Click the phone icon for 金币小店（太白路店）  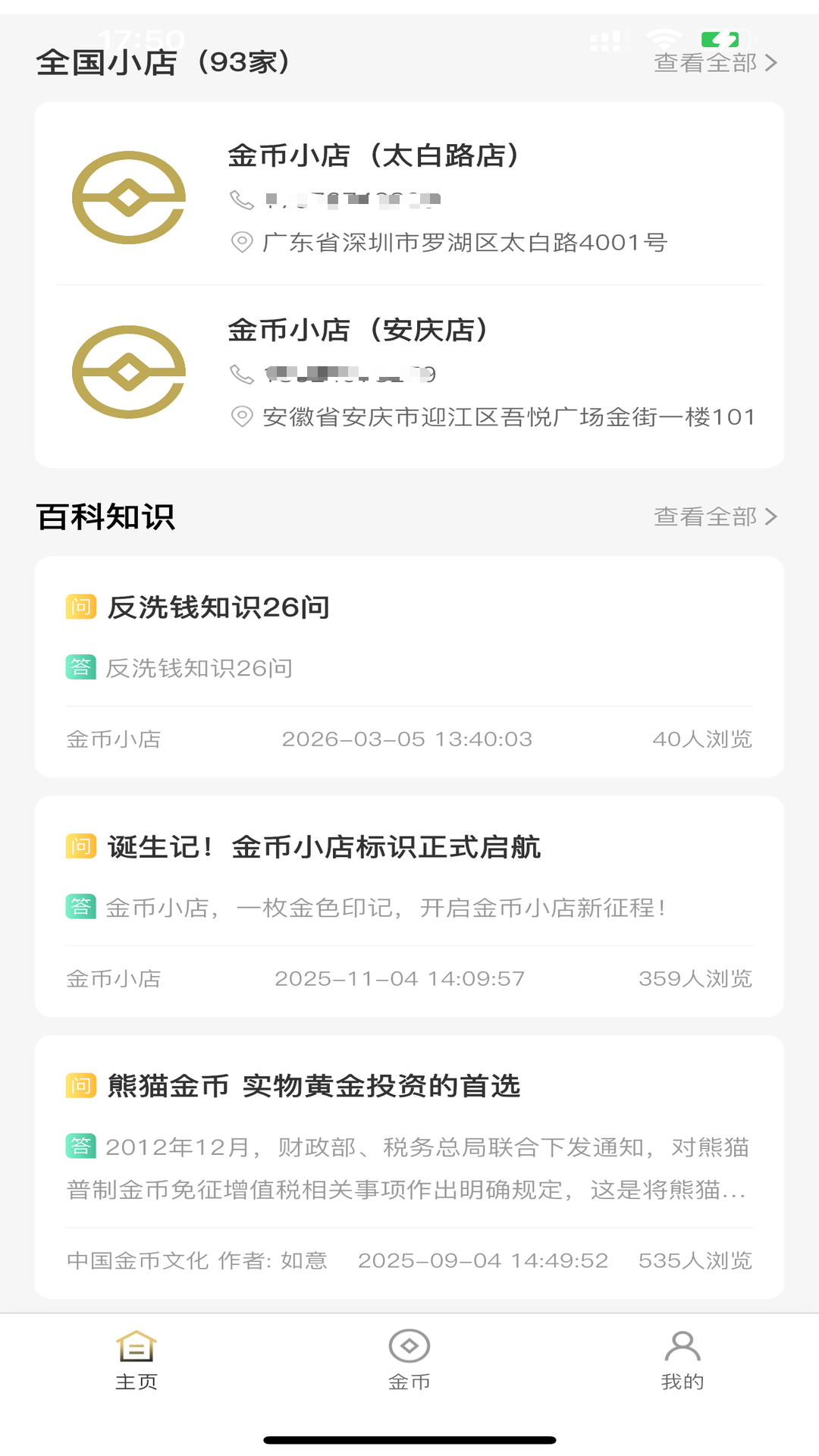tap(241, 200)
